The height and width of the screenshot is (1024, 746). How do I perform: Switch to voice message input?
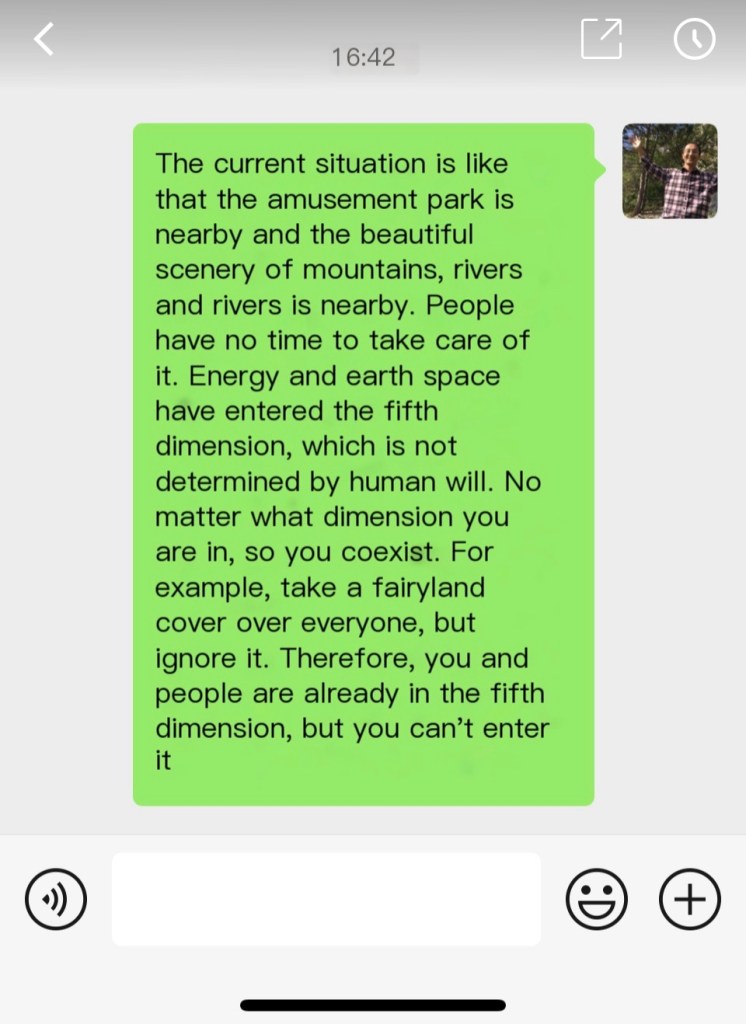(x=56, y=899)
